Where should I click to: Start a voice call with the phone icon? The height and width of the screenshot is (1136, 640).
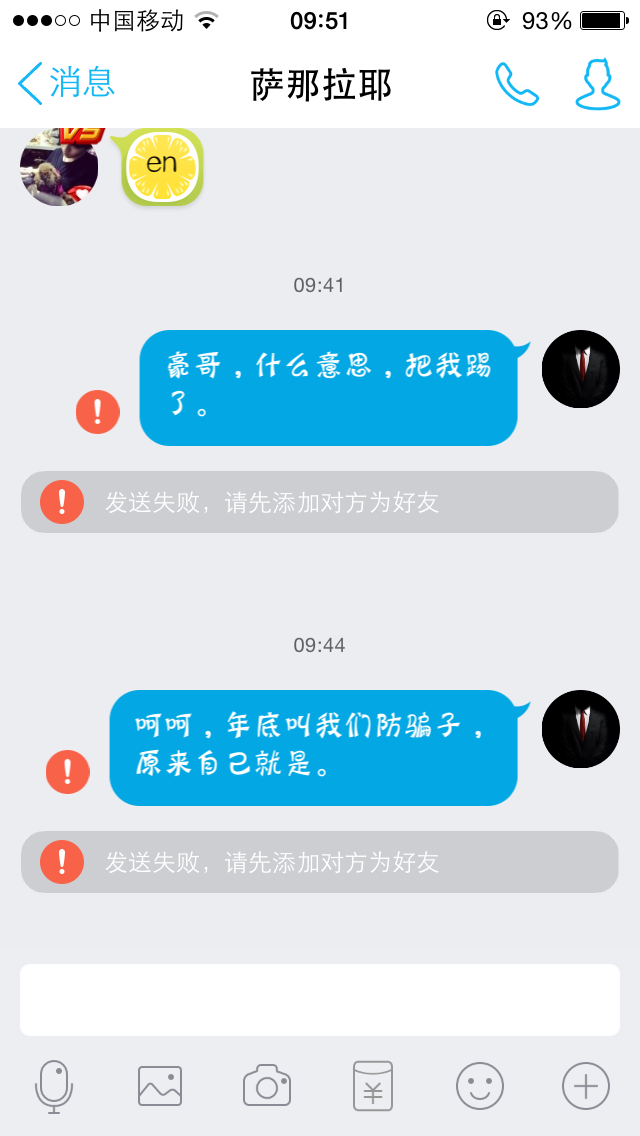point(517,84)
